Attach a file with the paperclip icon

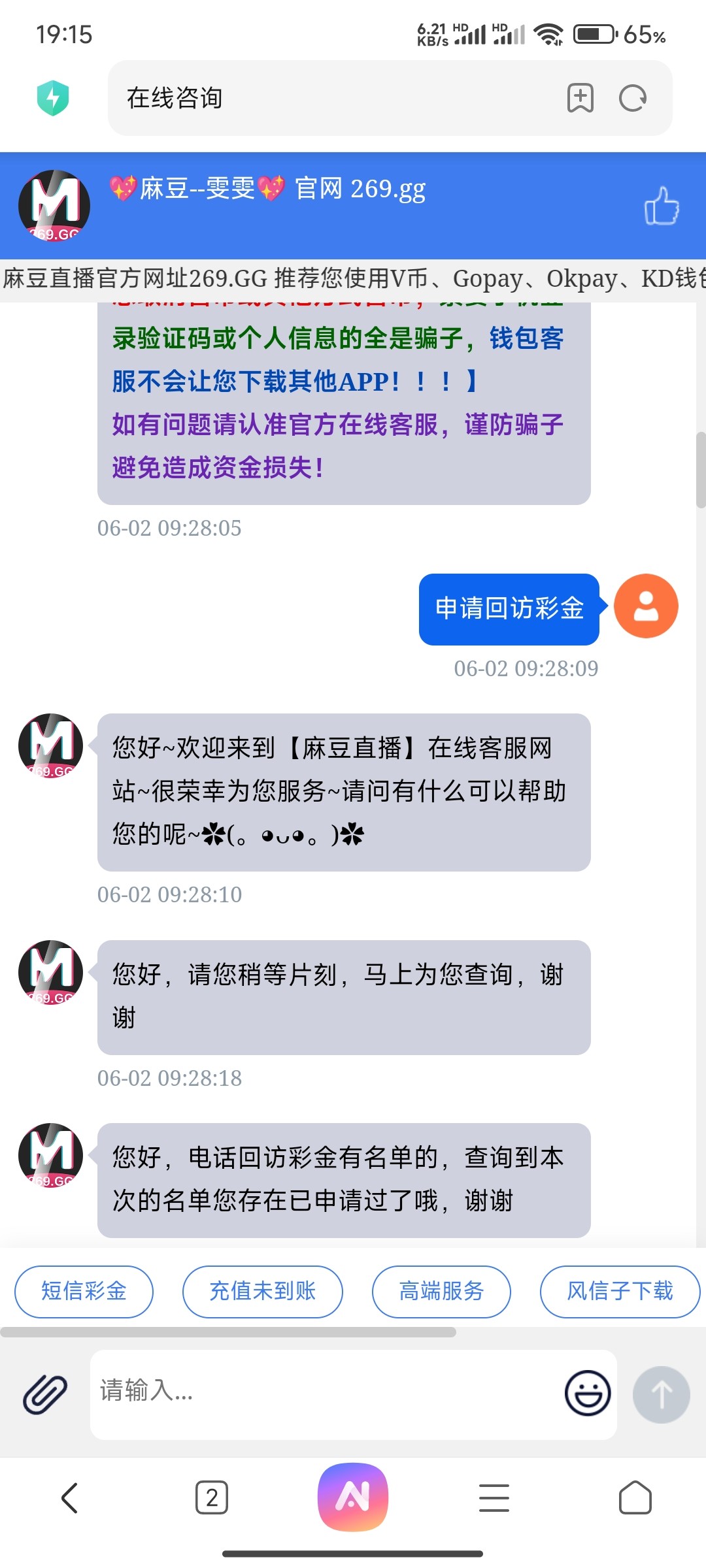point(45,1394)
